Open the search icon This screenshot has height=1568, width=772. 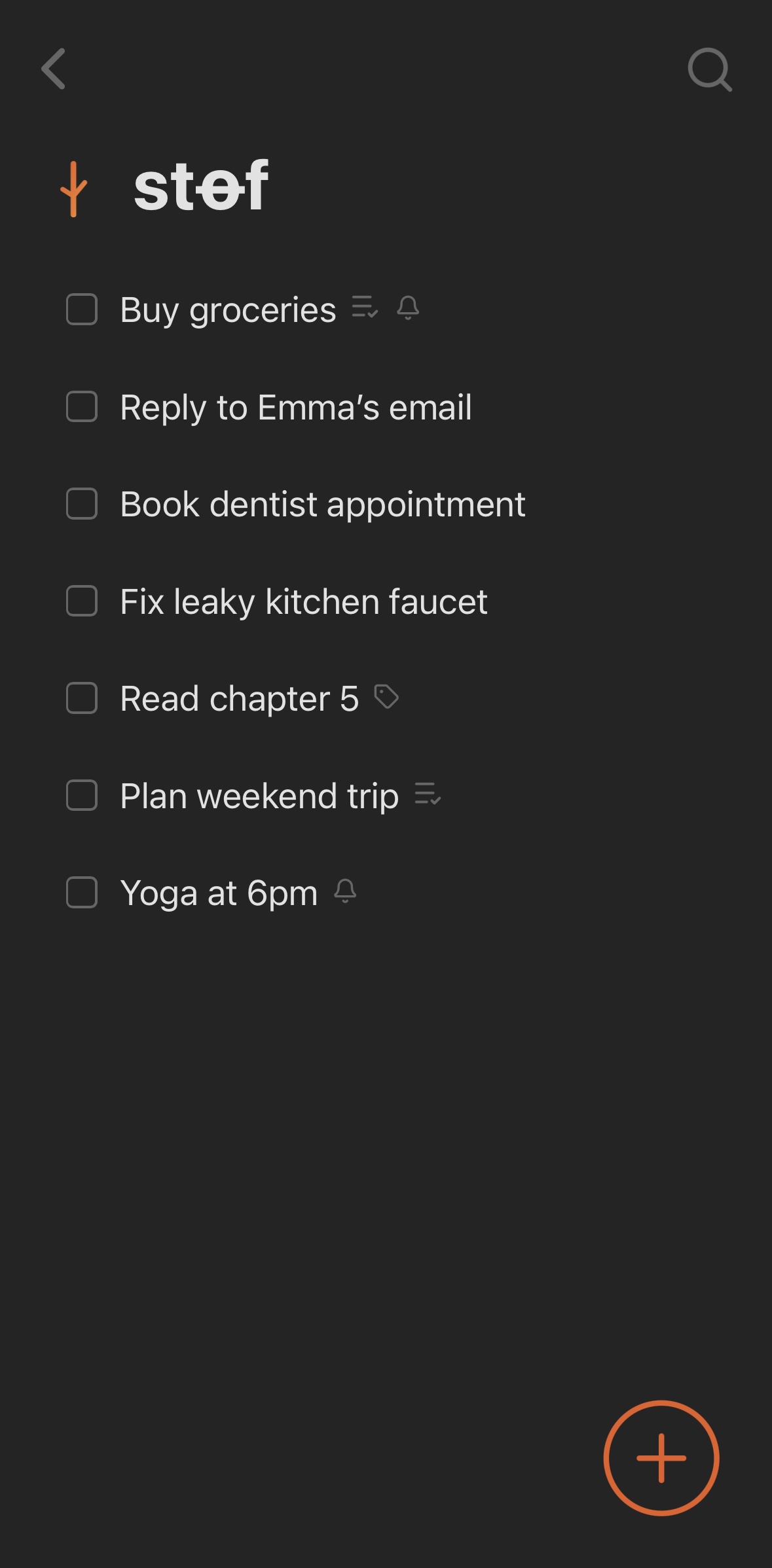click(x=710, y=70)
